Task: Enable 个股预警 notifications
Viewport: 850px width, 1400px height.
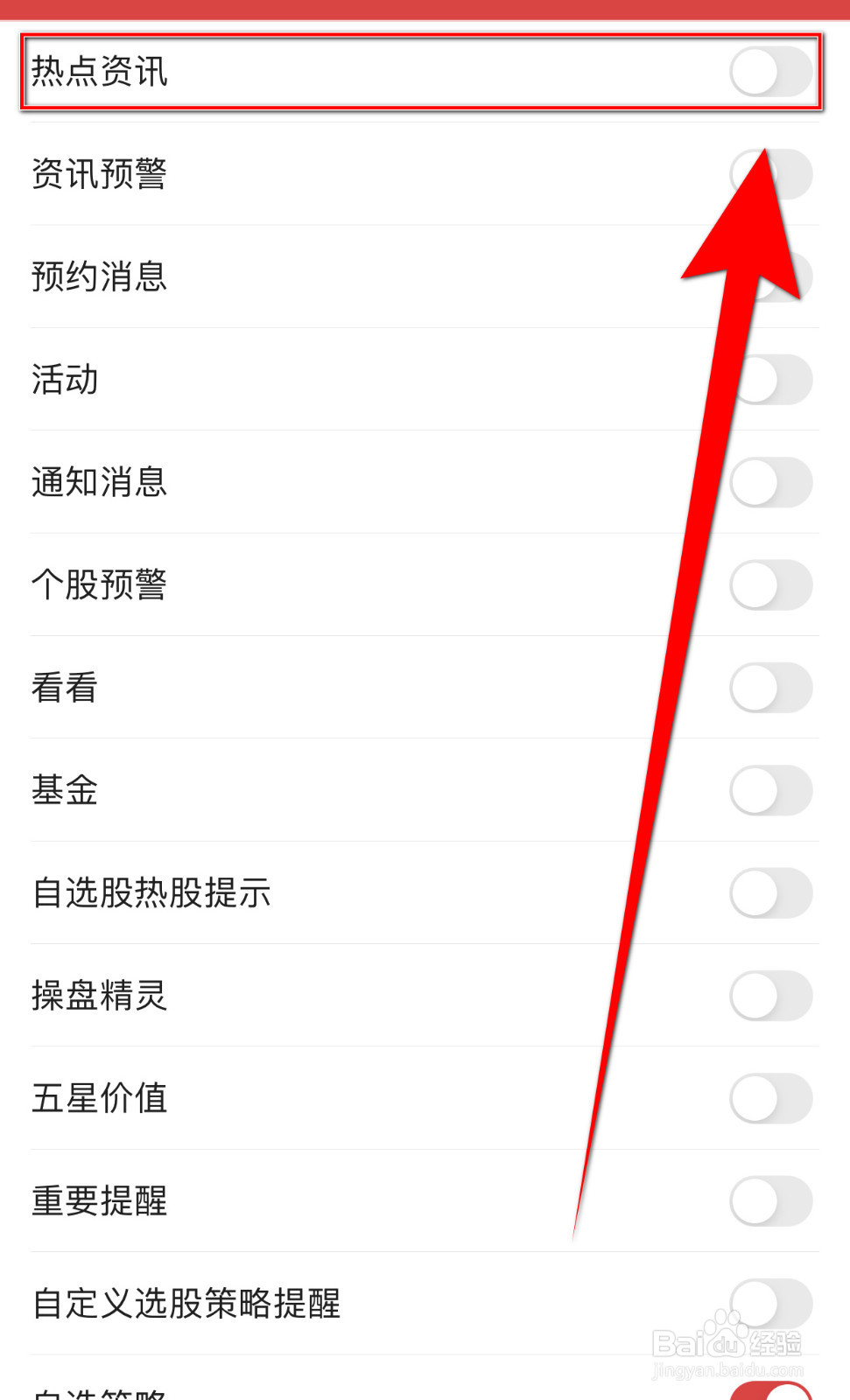Action: coord(771,584)
